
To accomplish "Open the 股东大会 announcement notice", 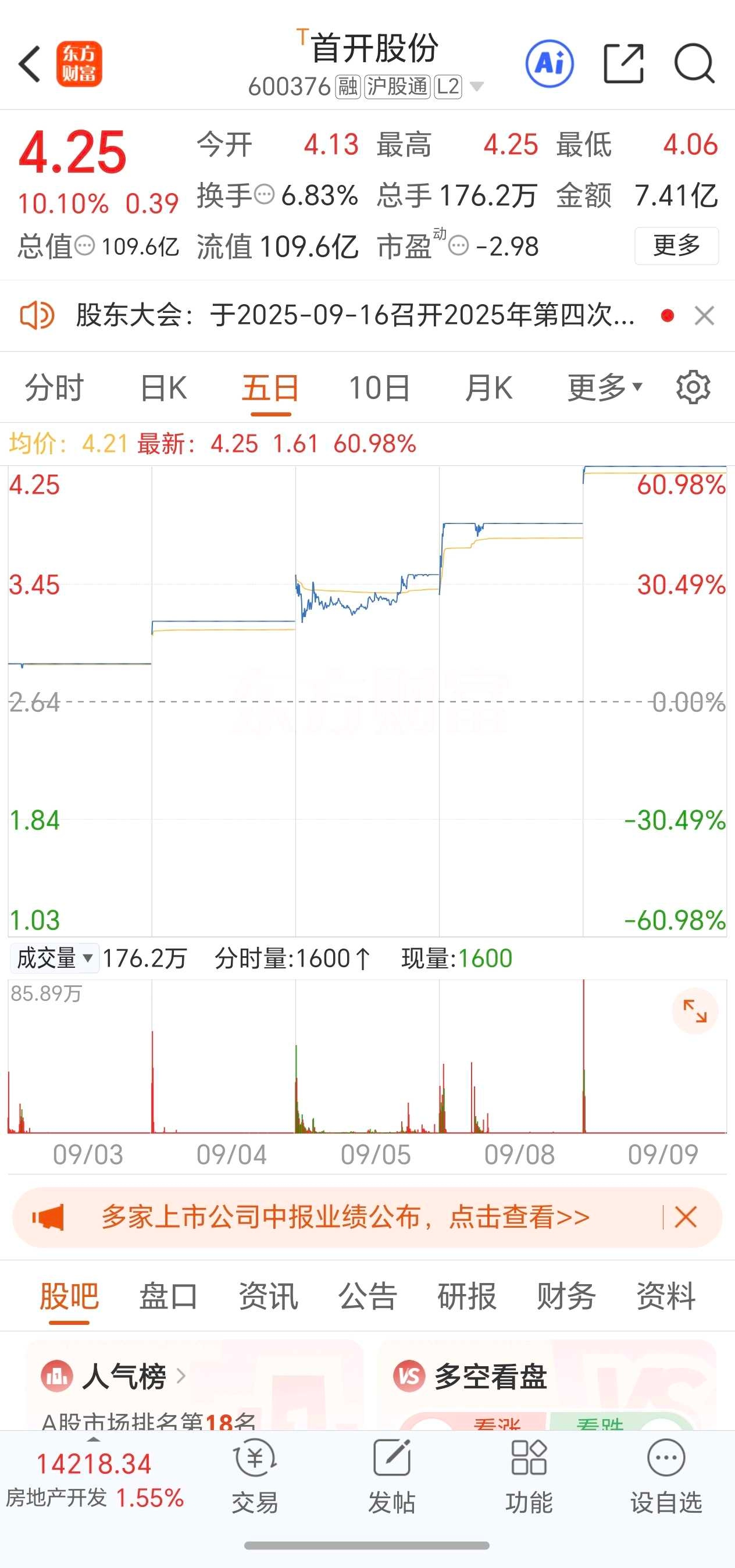I will (355, 315).
